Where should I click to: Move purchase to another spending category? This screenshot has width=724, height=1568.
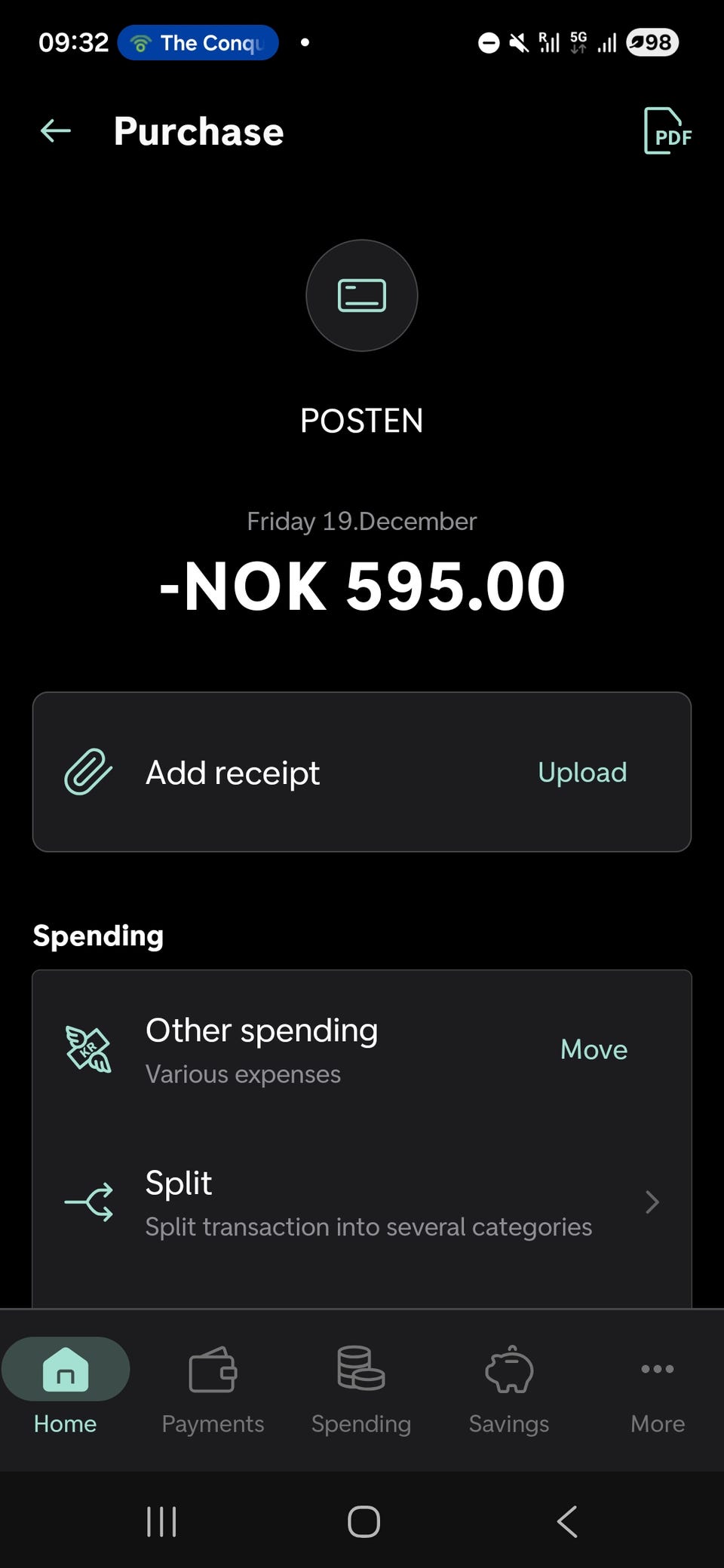594,1049
